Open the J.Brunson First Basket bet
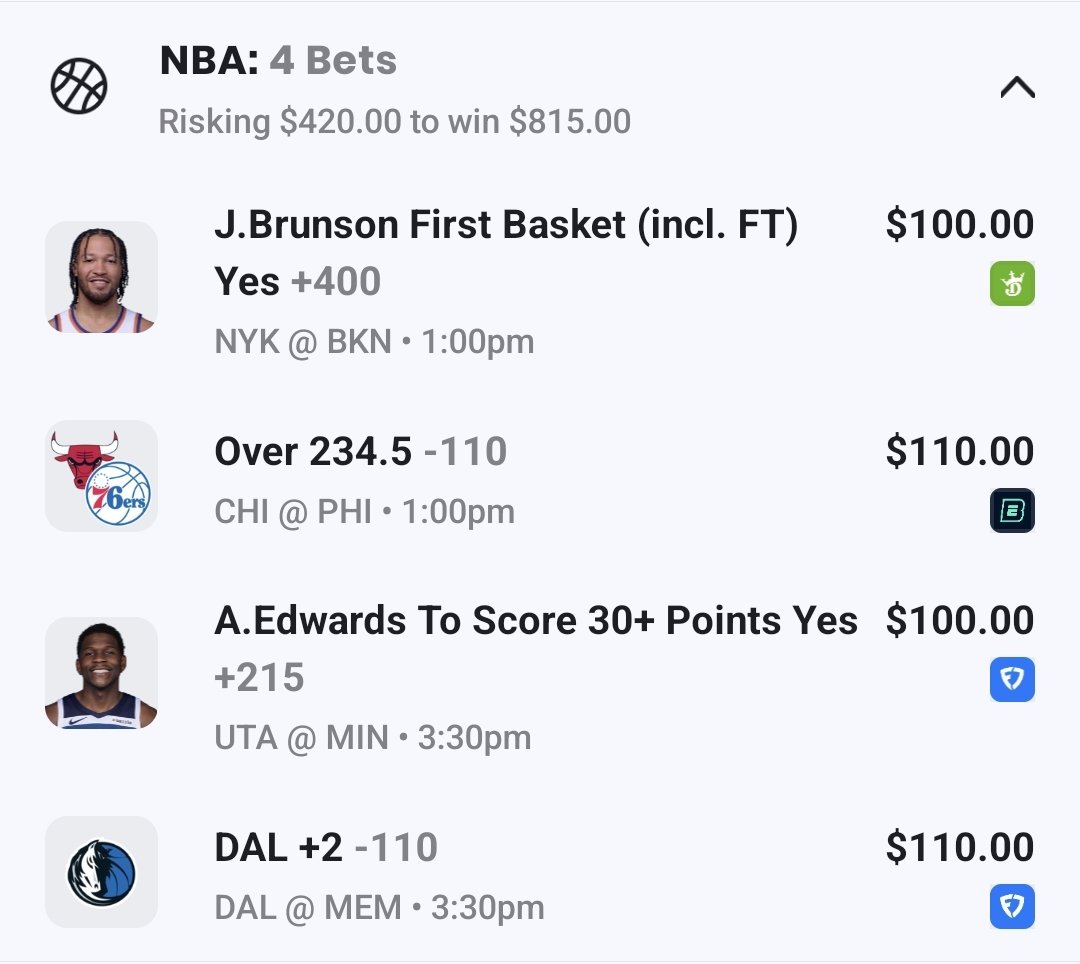1080x964 pixels. point(505,253)
